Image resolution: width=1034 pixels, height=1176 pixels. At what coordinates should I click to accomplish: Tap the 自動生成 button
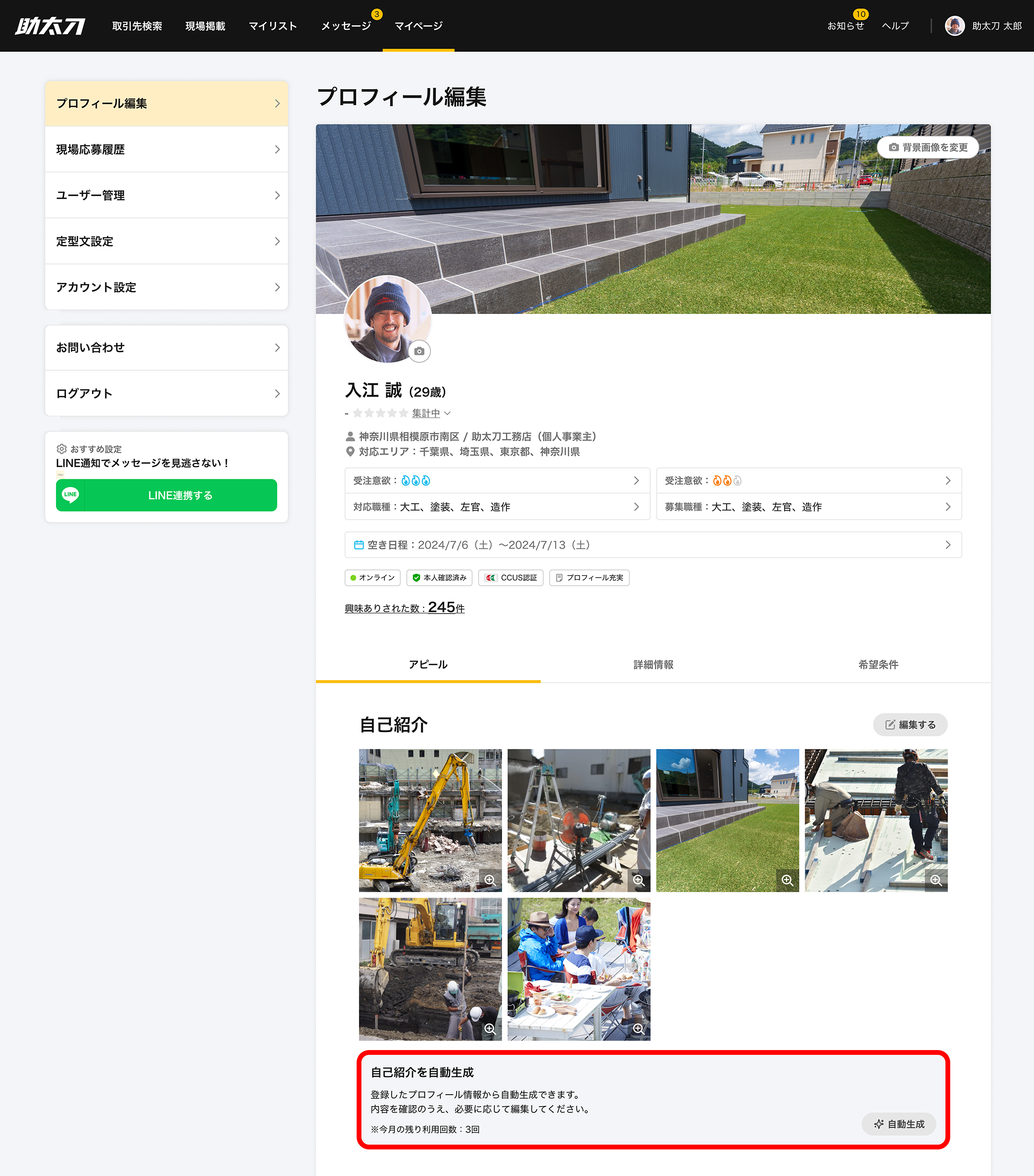pyautogui.click(x=899, y=1124)
